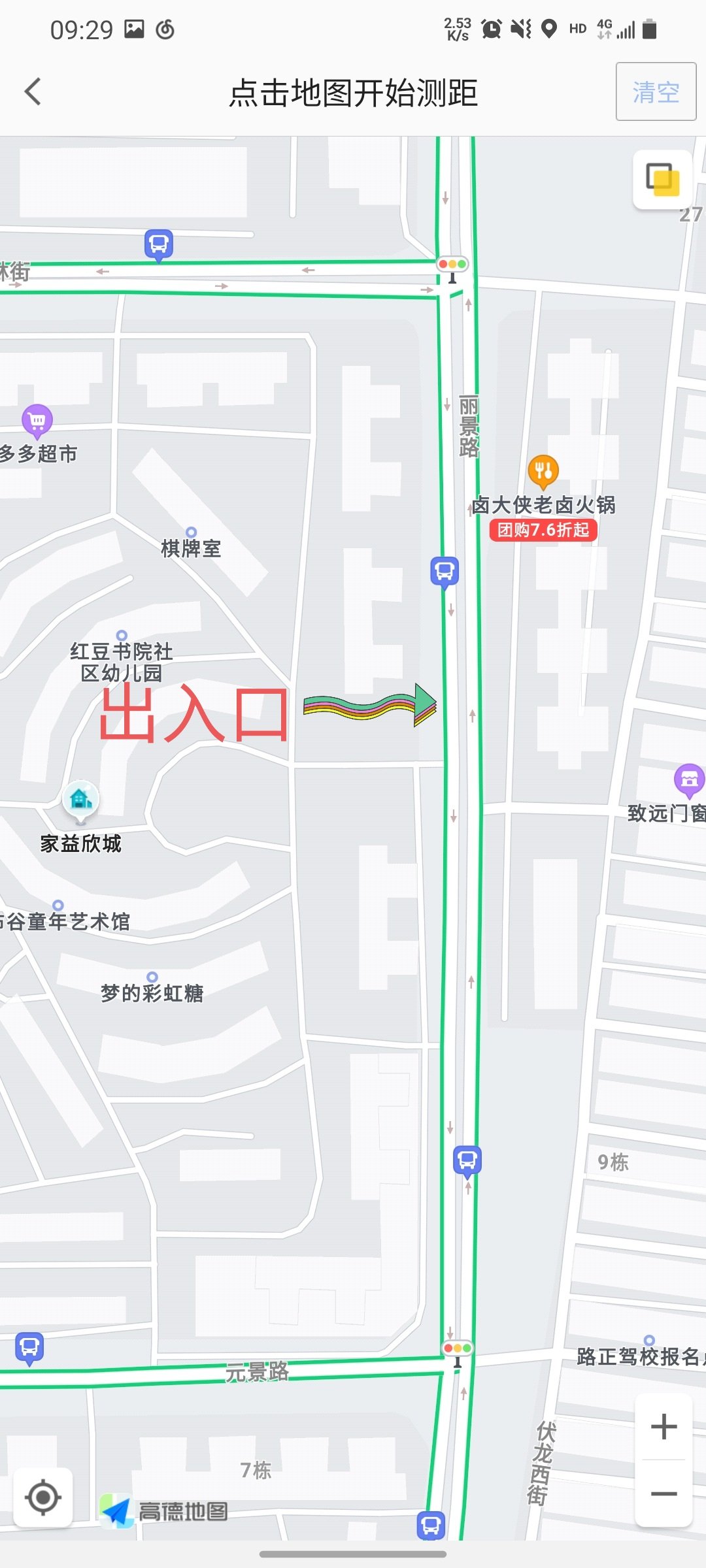Open the map layers switcher
Image resolution: width=706 pixels, height=1568 pixels.
[x=663, y=179]
